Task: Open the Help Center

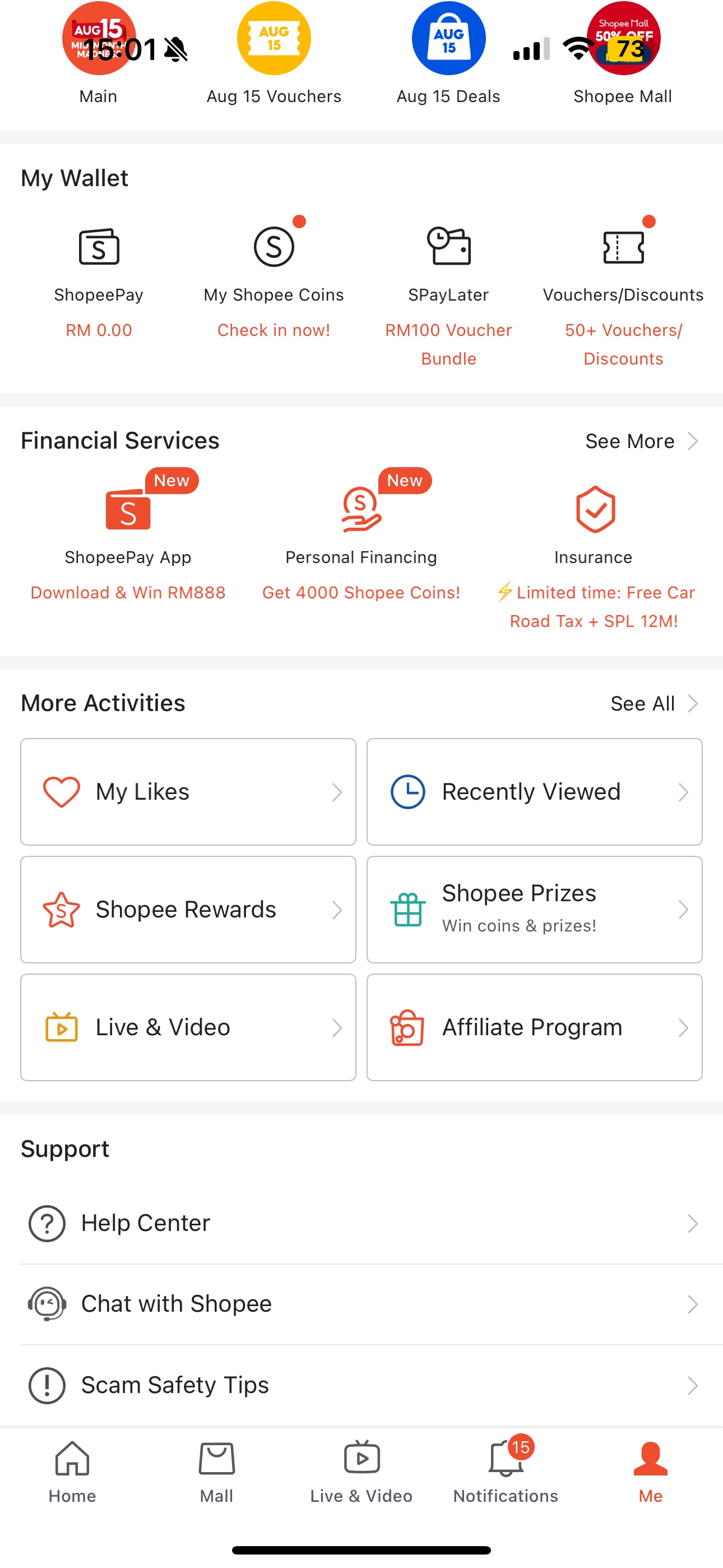Action: (x=361, y=1224)
